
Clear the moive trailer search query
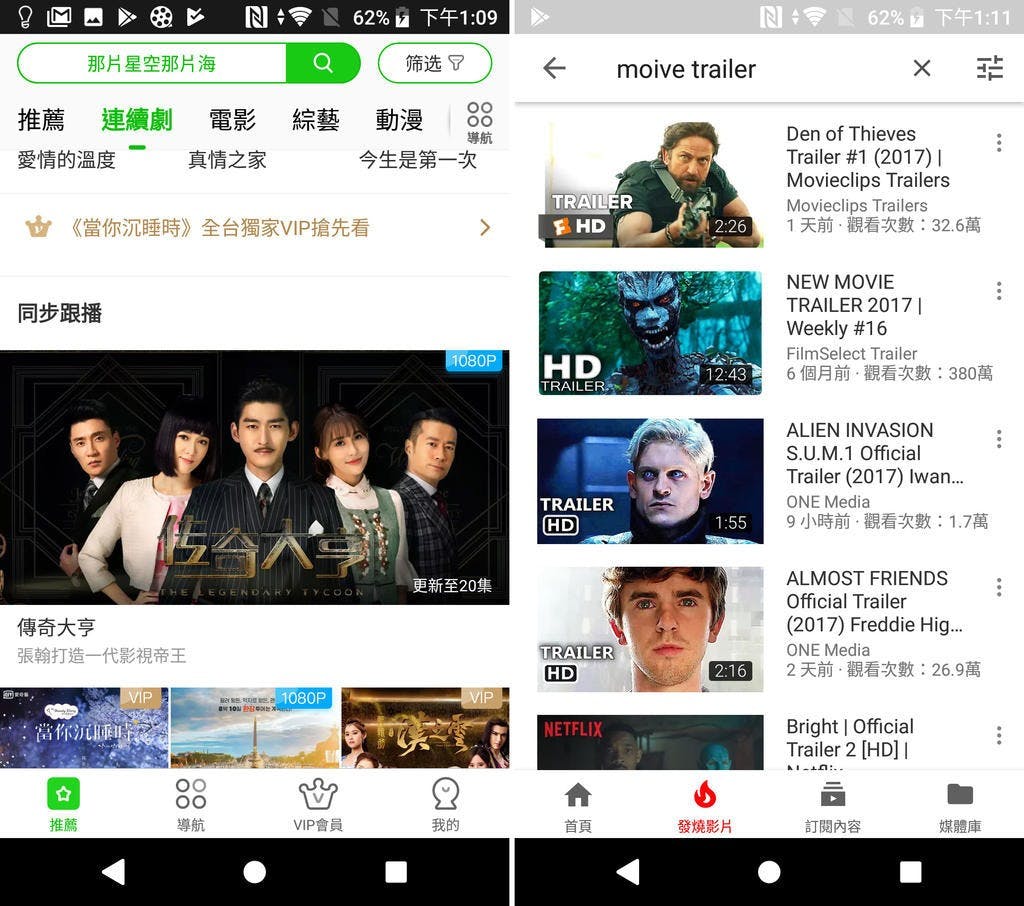click(921, 68)
